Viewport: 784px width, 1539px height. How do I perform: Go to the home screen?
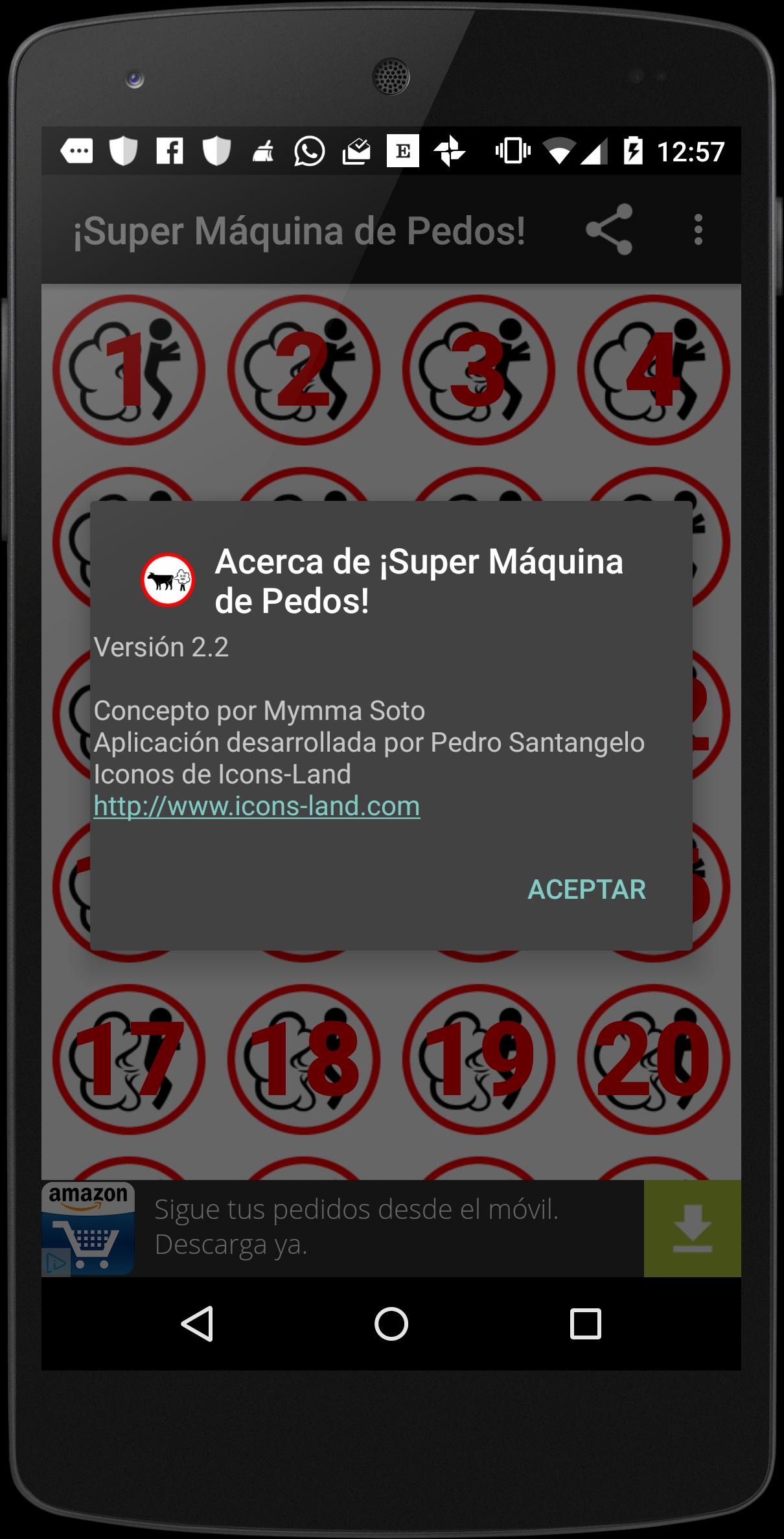pos(391,1323)
